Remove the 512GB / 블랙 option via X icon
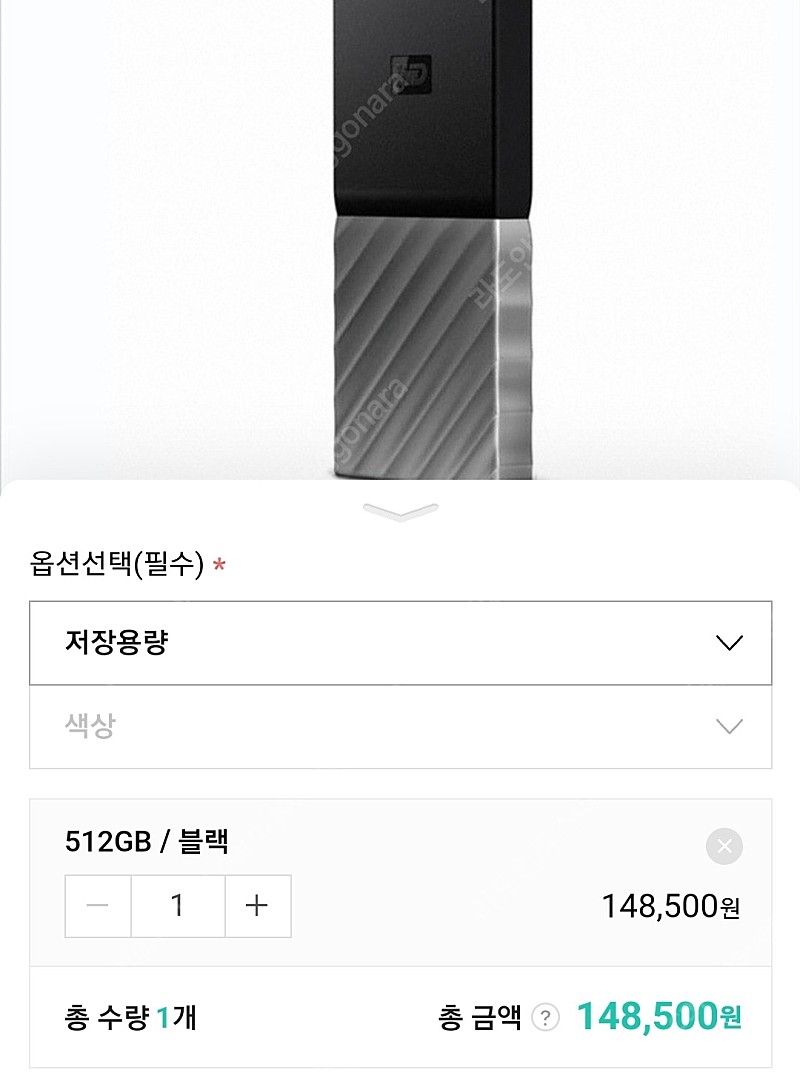 (722, 844)
